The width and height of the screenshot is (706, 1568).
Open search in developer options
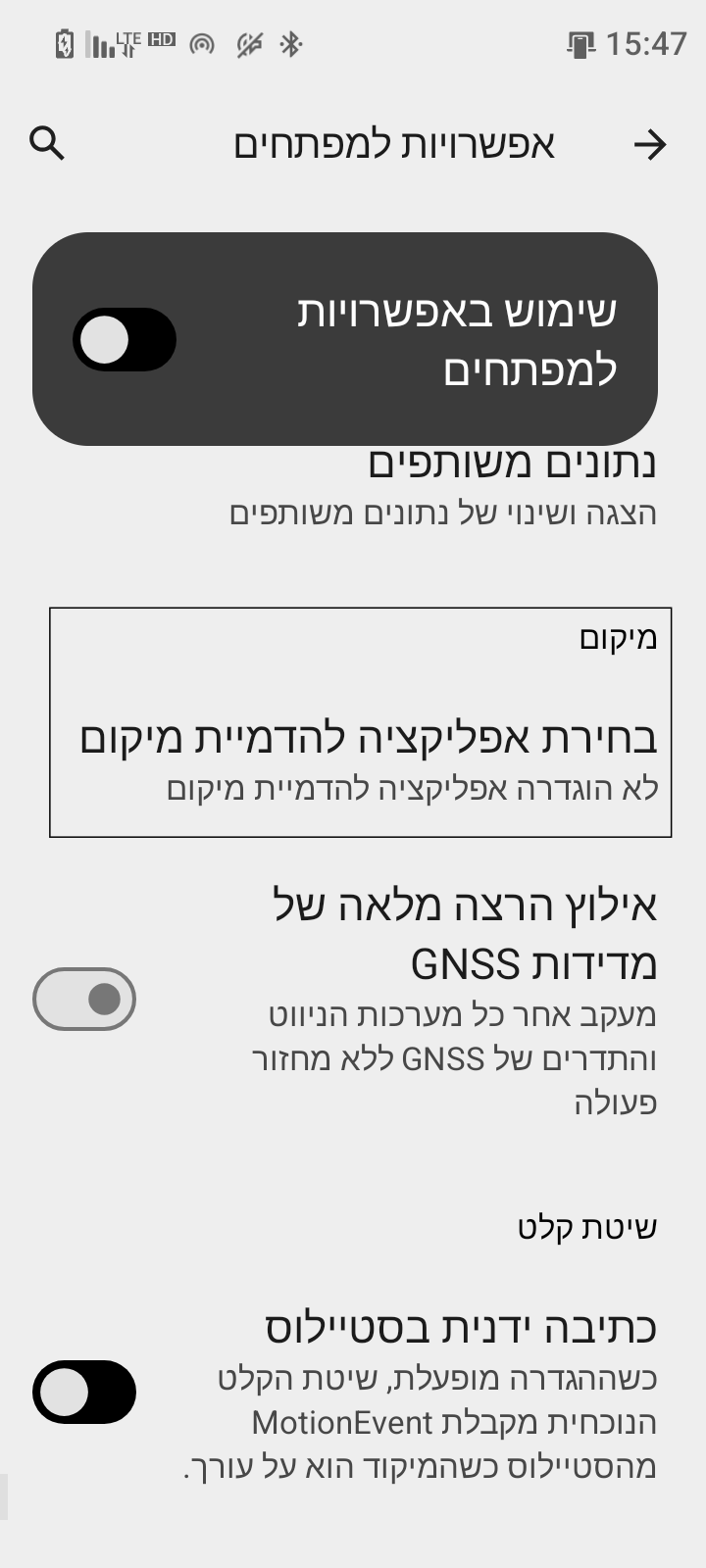coord(47,144)
